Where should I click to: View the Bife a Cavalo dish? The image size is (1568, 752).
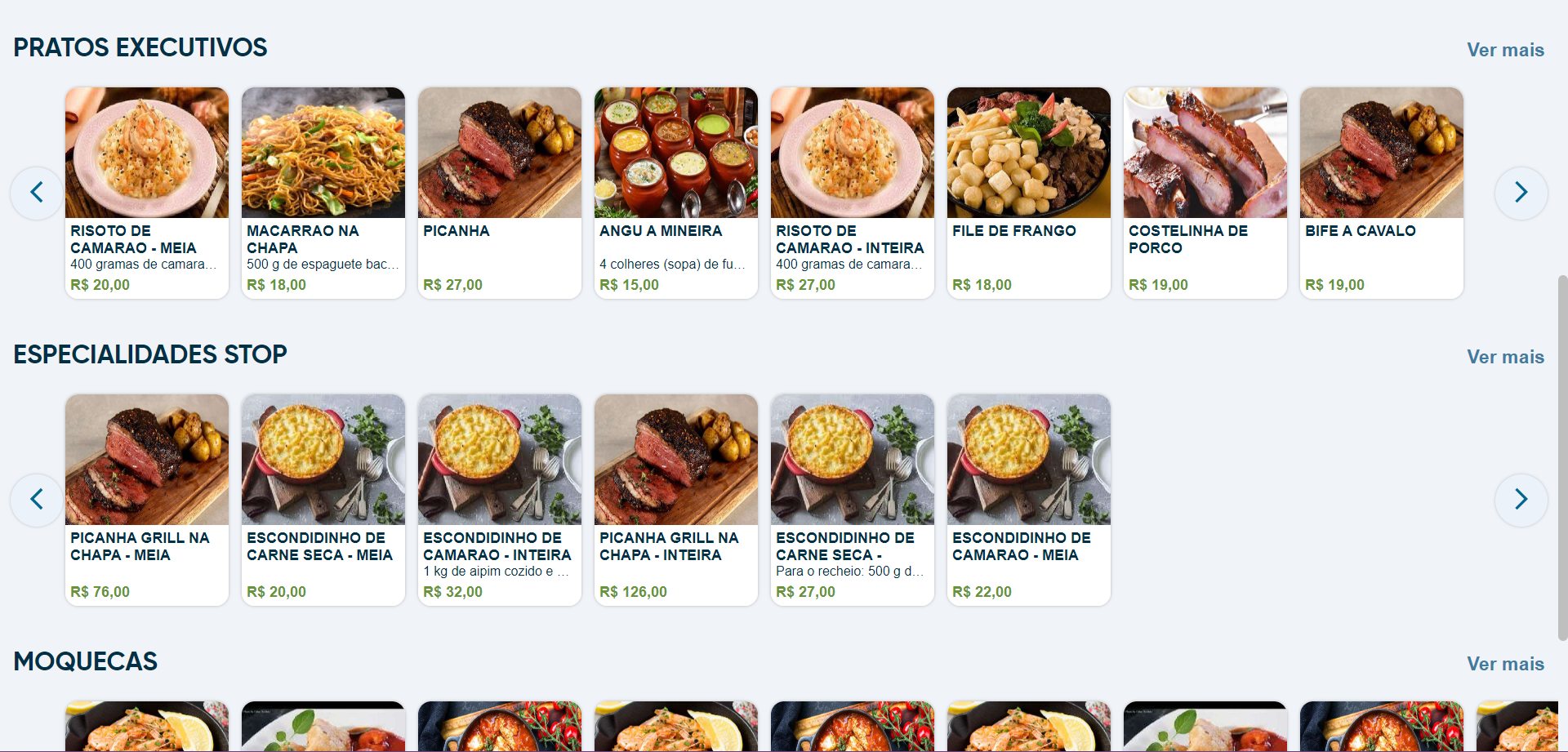[1382, 193]
